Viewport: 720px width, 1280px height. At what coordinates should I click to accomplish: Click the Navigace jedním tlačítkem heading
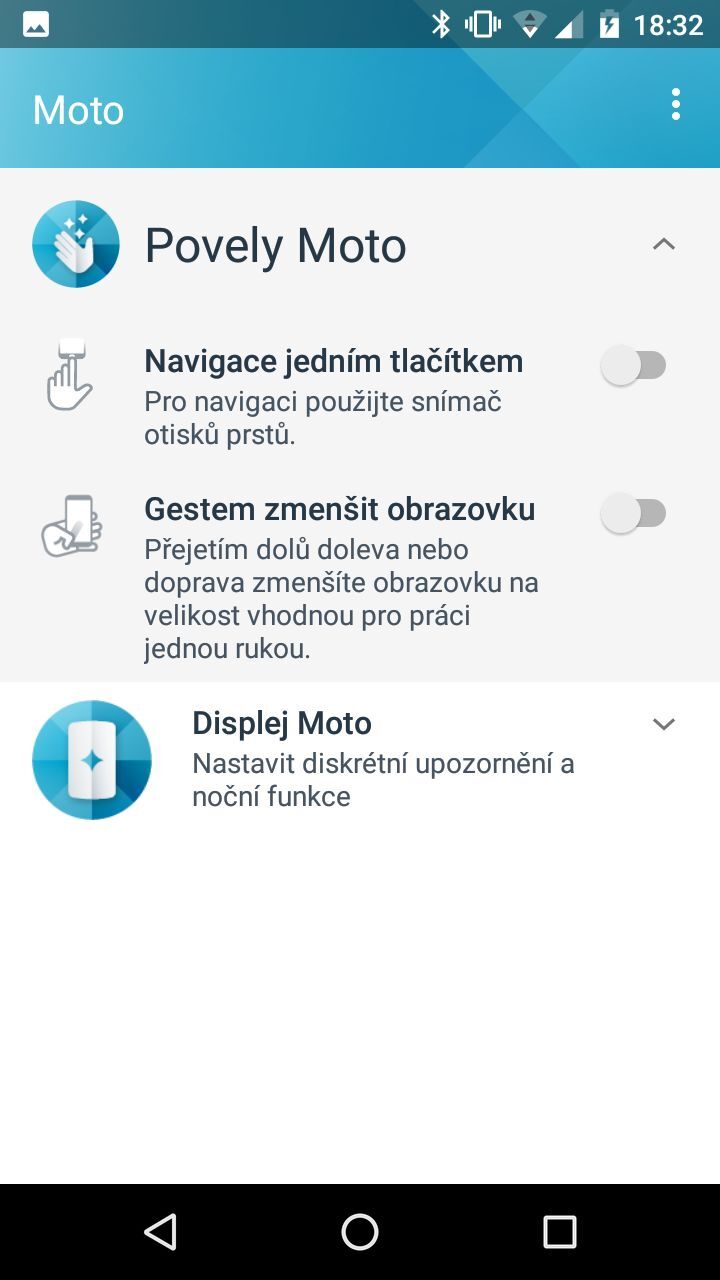pyautogui.click(x=333, y=360)
